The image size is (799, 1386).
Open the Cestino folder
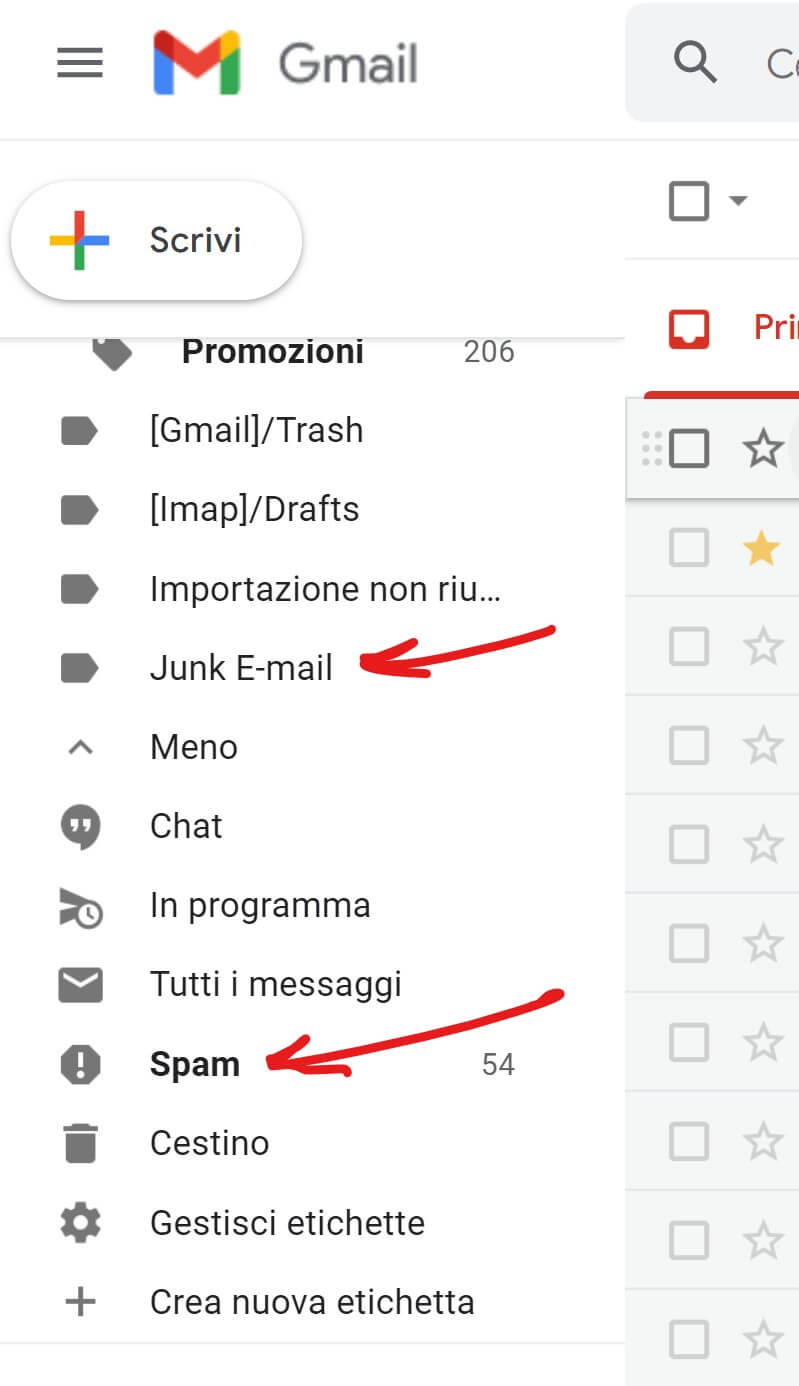click(209, 1143)
